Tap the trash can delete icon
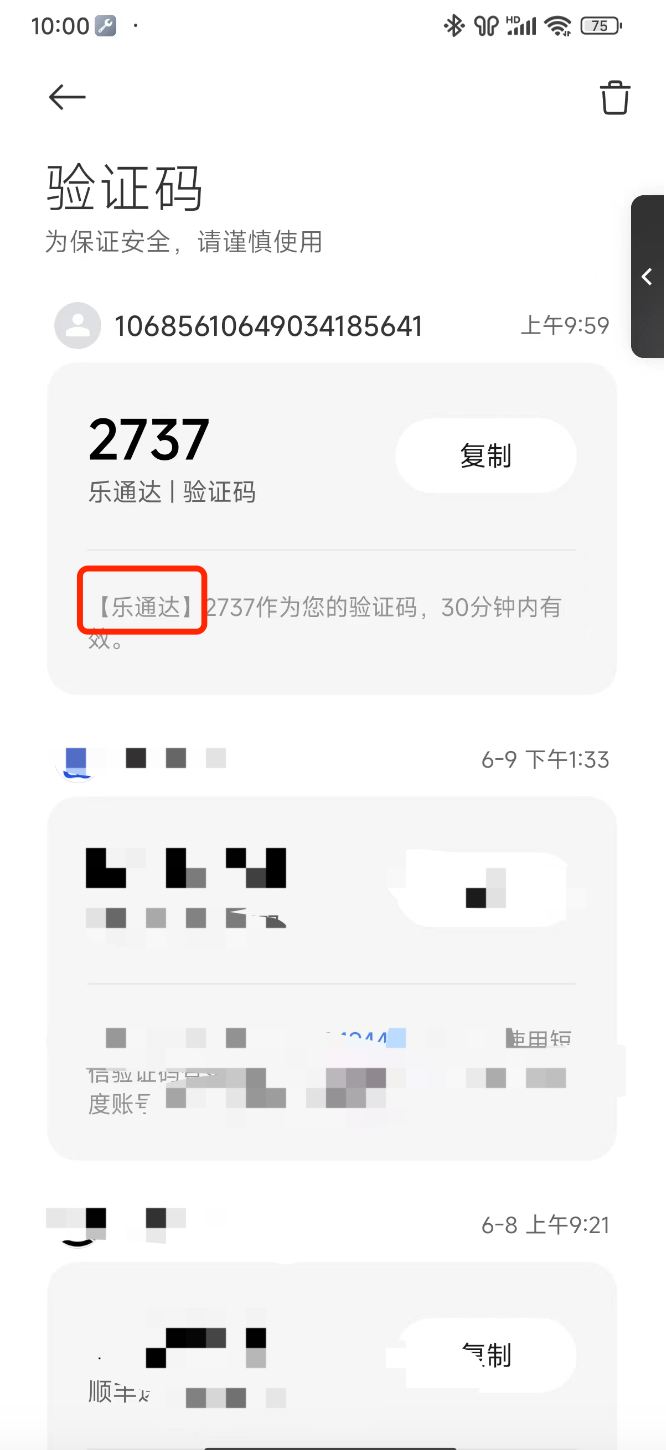The height and width of the screenshot is (1450, 666). pyautogui.click(x=614, y=98)
